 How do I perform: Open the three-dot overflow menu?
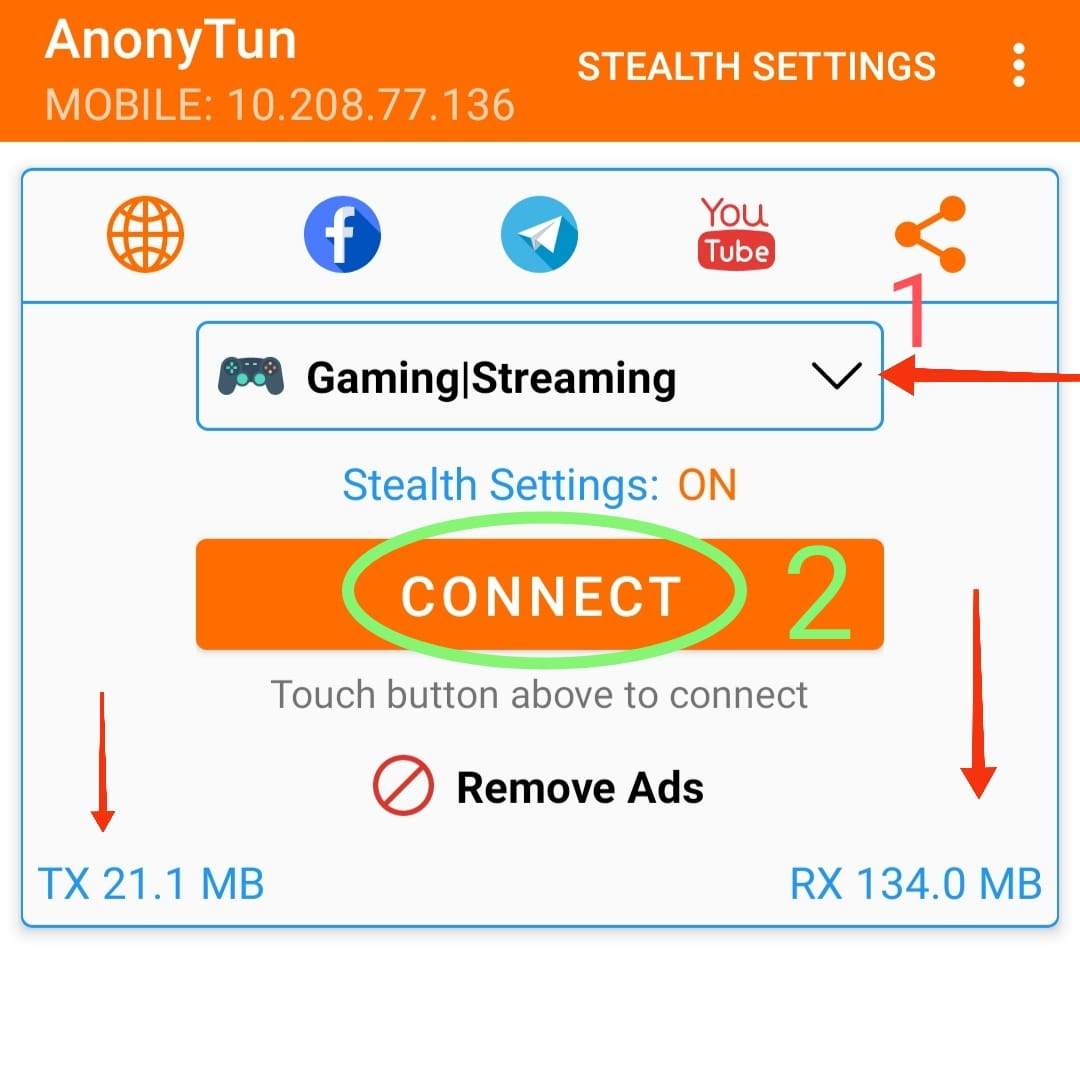point(1018,67)
